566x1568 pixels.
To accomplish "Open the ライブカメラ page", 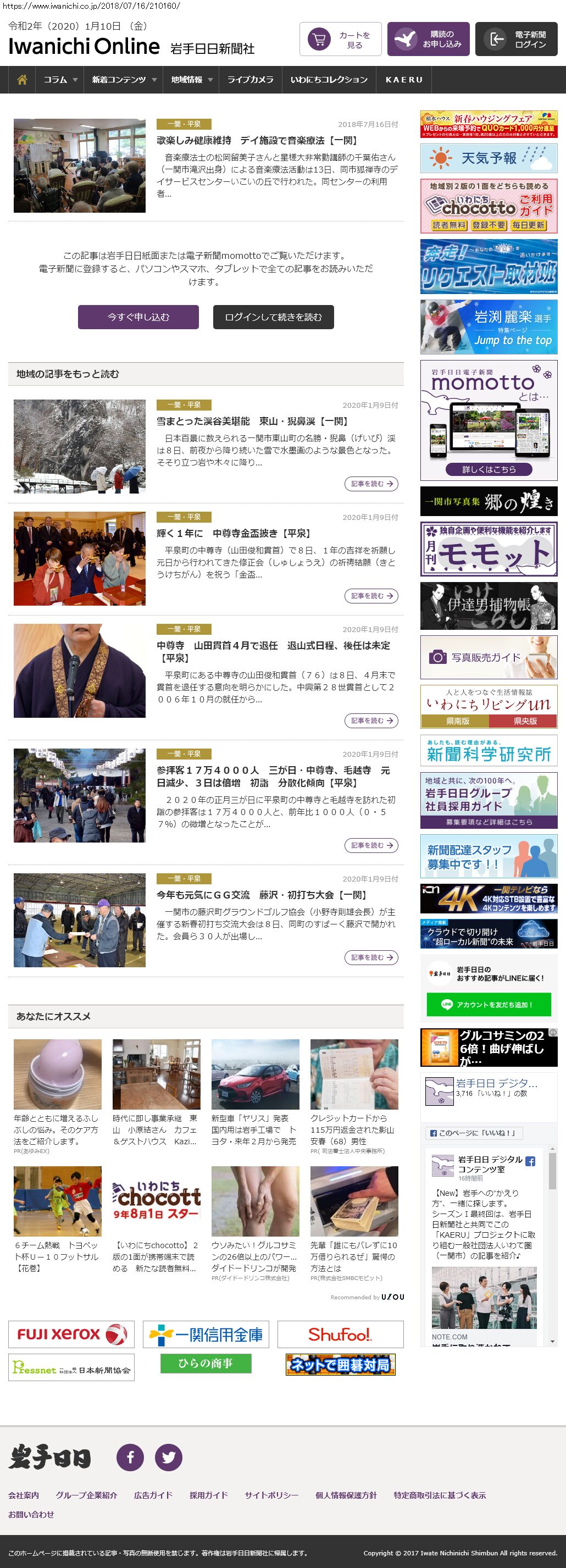I will (250, 80).
